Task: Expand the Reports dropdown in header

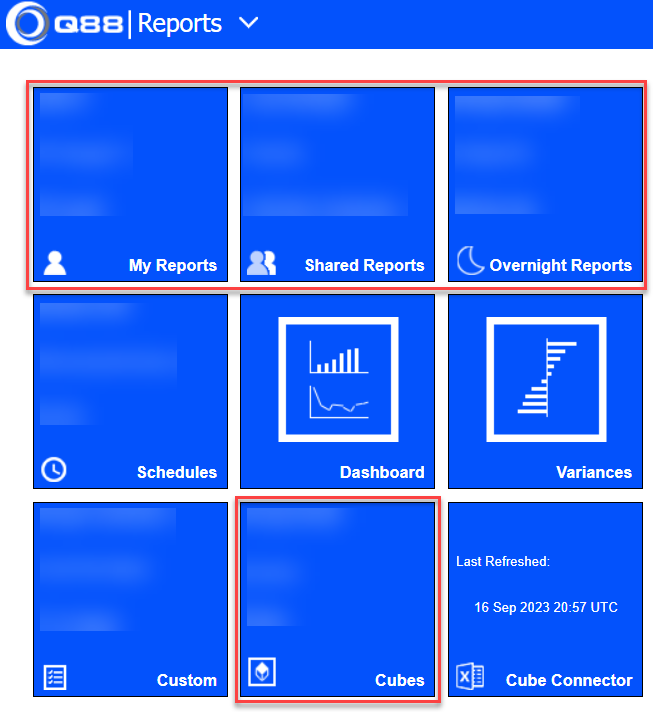Action: coord(249,23)
